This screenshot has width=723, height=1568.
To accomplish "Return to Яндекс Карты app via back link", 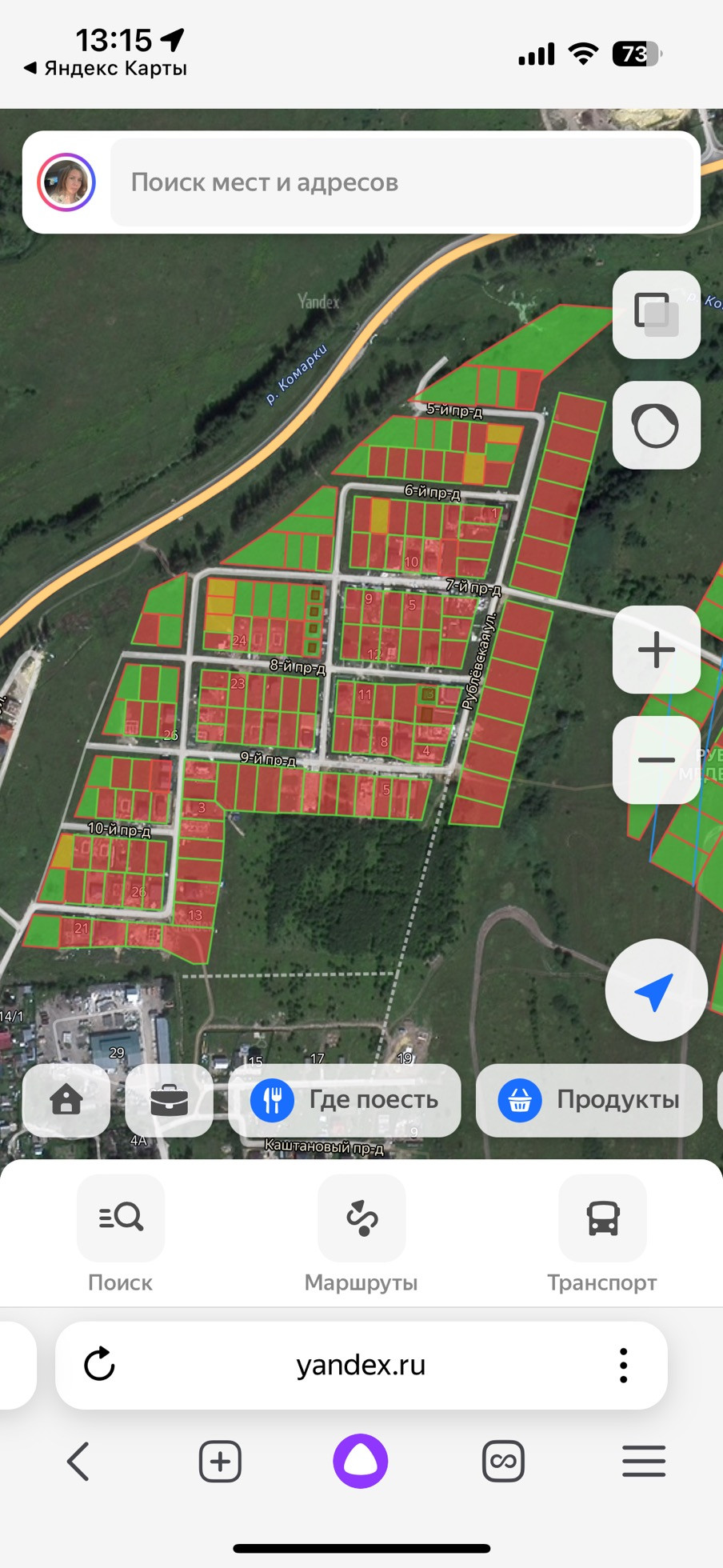I will [106, 68].
